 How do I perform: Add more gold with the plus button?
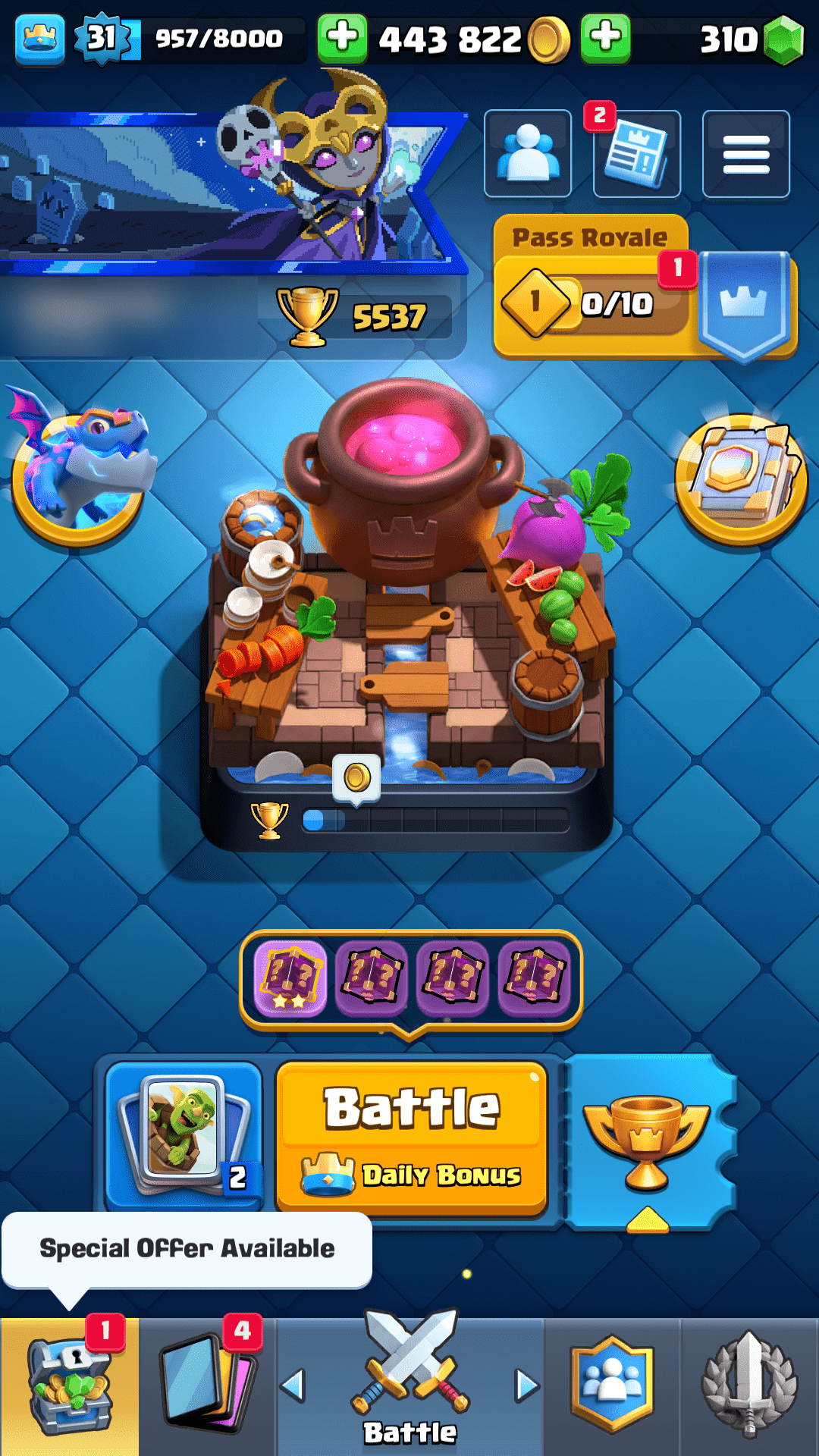342,37
